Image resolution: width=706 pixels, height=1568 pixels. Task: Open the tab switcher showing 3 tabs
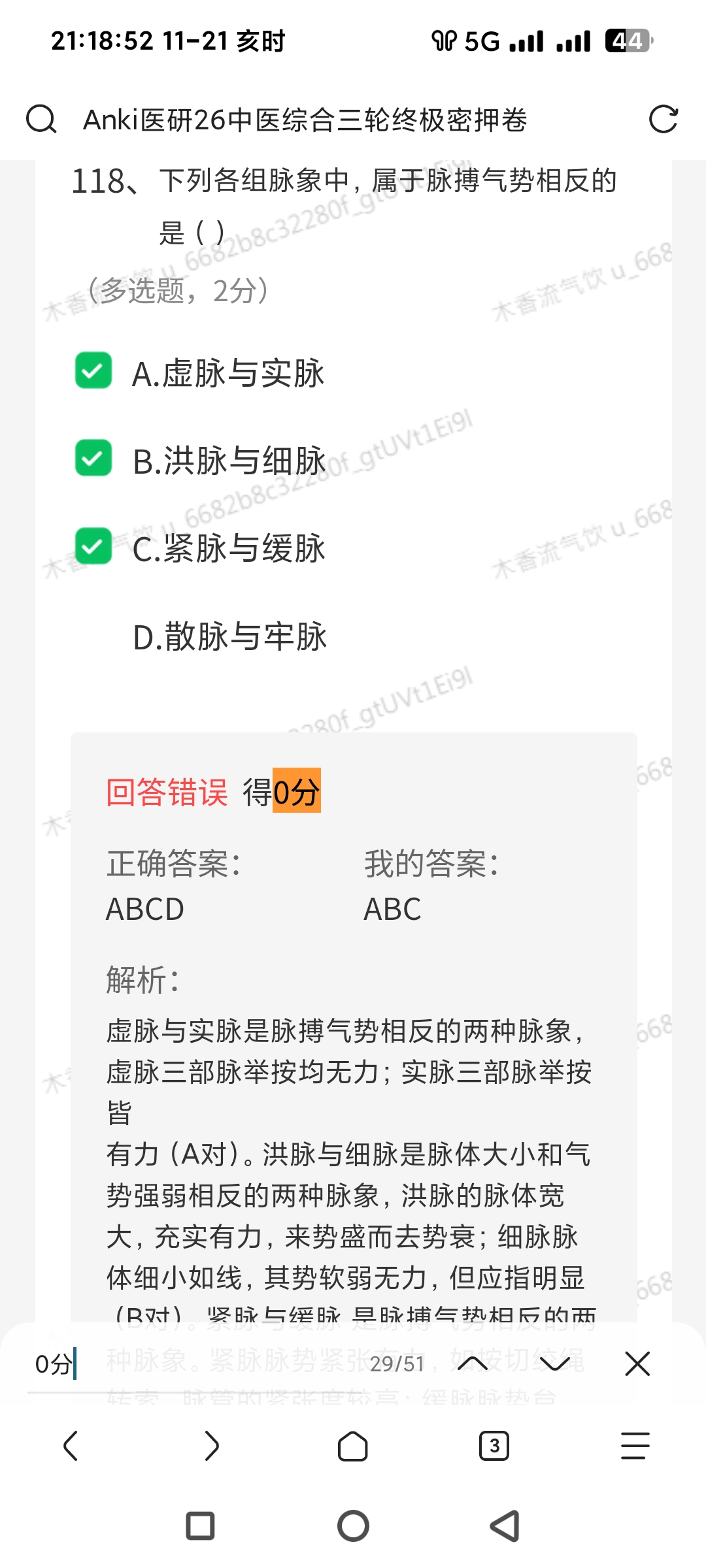point(494,1446)
